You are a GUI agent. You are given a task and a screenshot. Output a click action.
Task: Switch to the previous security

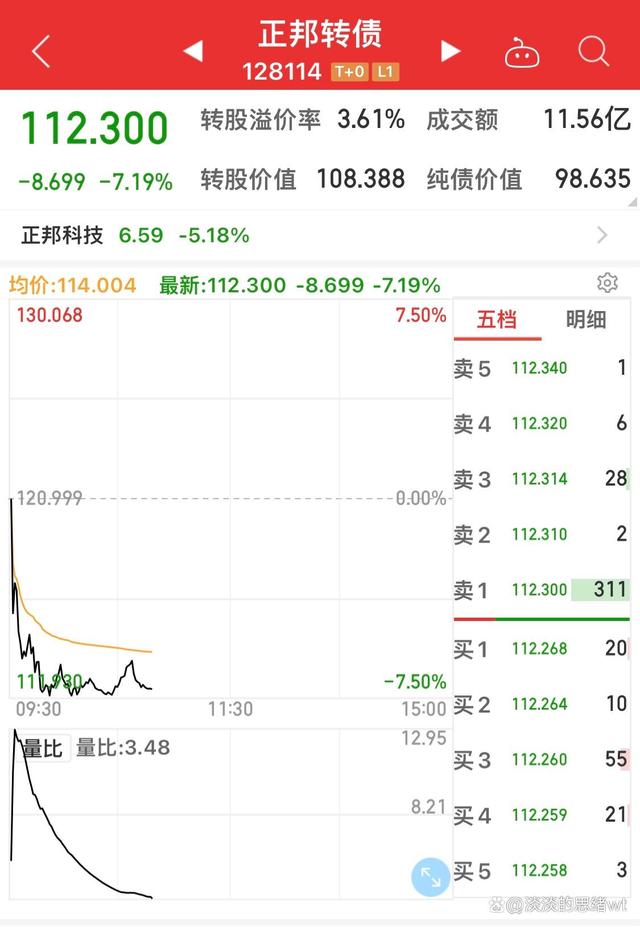(193, 51)
